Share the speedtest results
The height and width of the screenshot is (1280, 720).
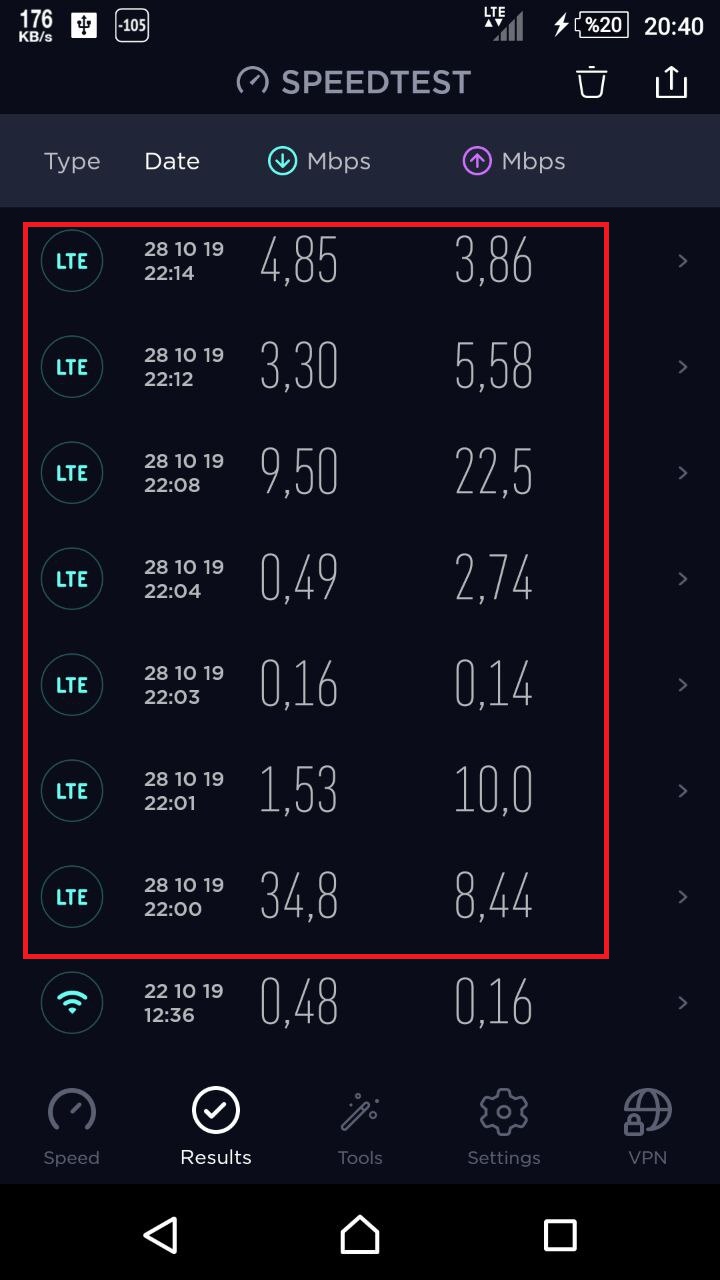[671, 82]
